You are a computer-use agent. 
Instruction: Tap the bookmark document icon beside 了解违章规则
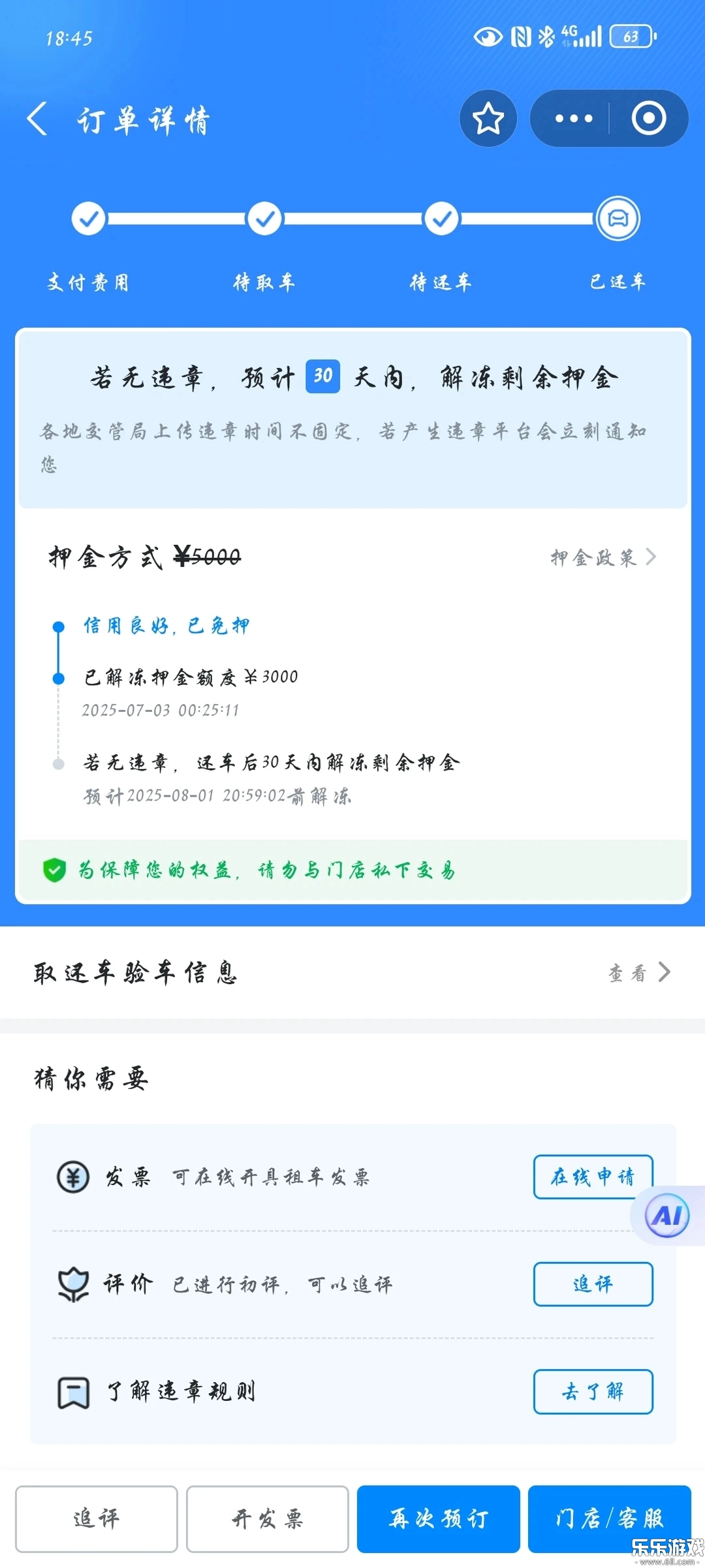coord(74,1391)
